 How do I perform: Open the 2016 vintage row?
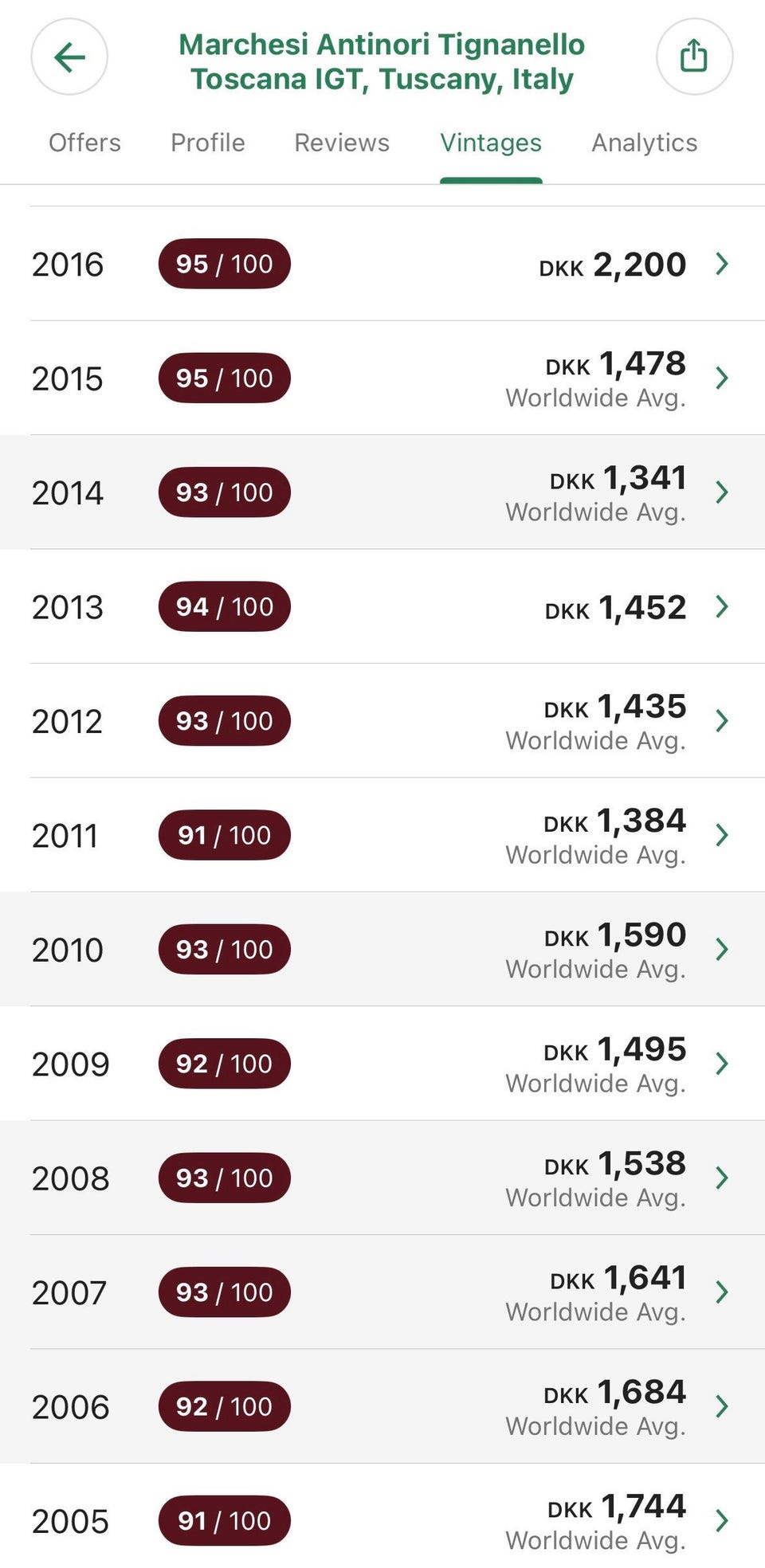(382, 264)
